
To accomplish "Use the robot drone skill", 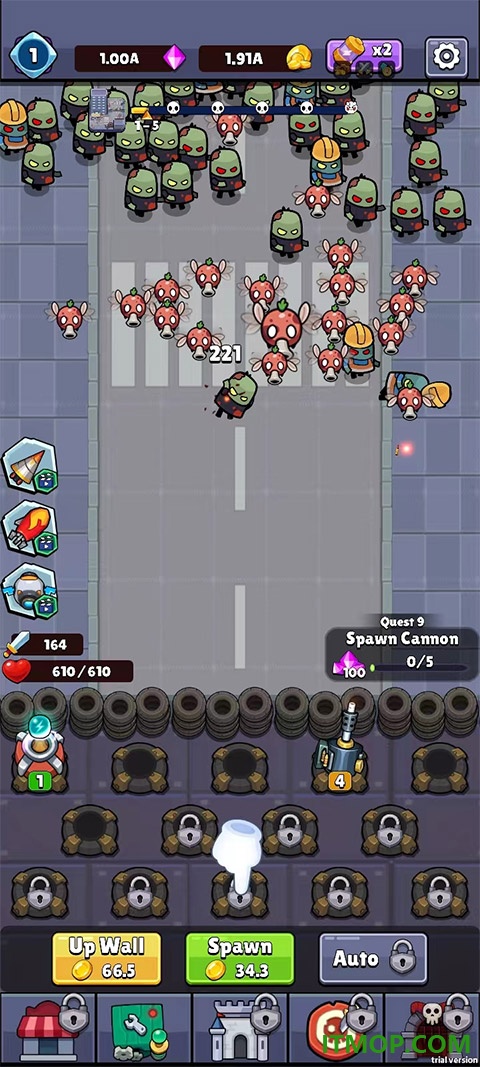I will click(x=31, y=591).
